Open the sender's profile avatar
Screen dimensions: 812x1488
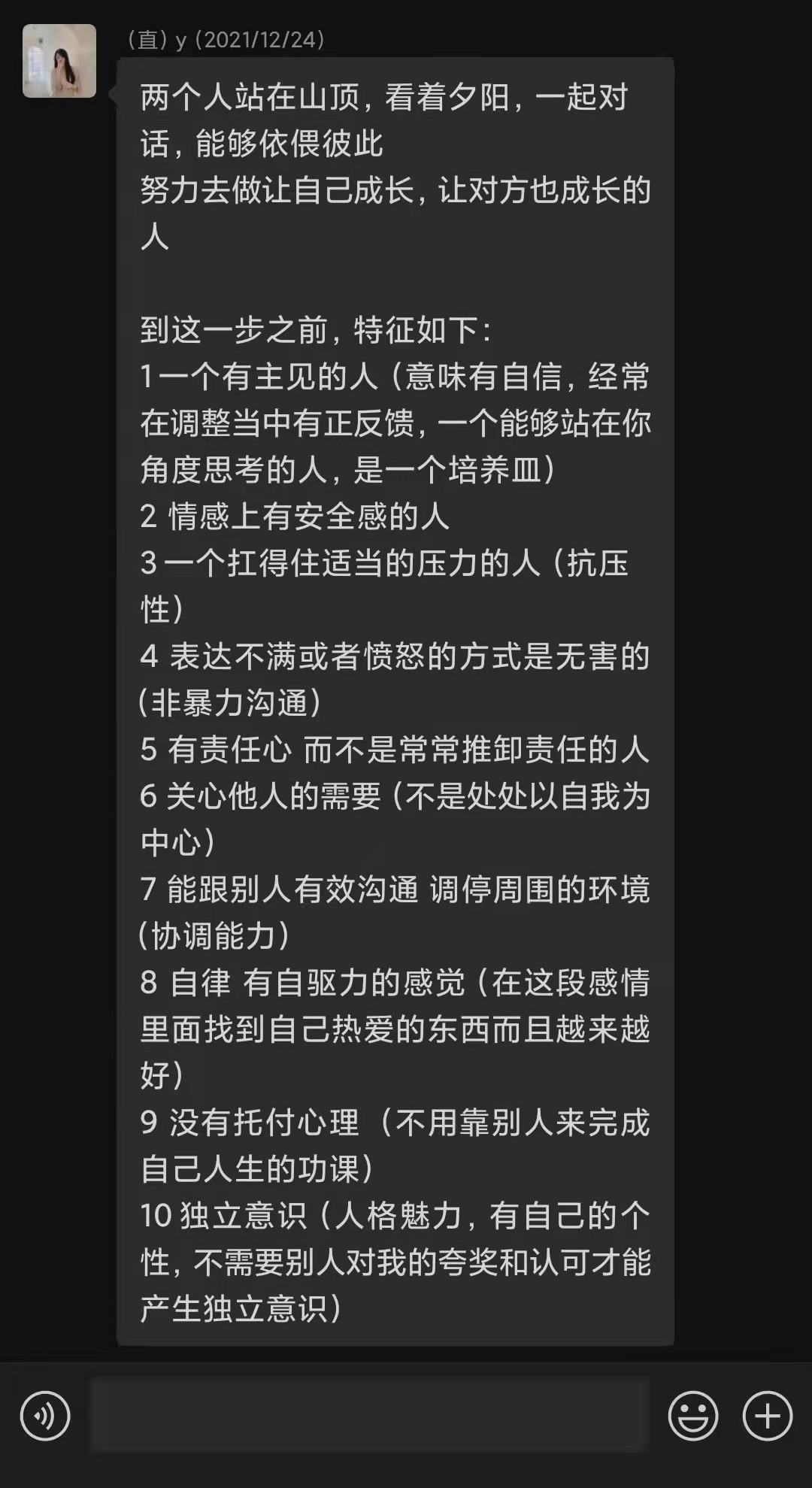(x=59, y=61)
